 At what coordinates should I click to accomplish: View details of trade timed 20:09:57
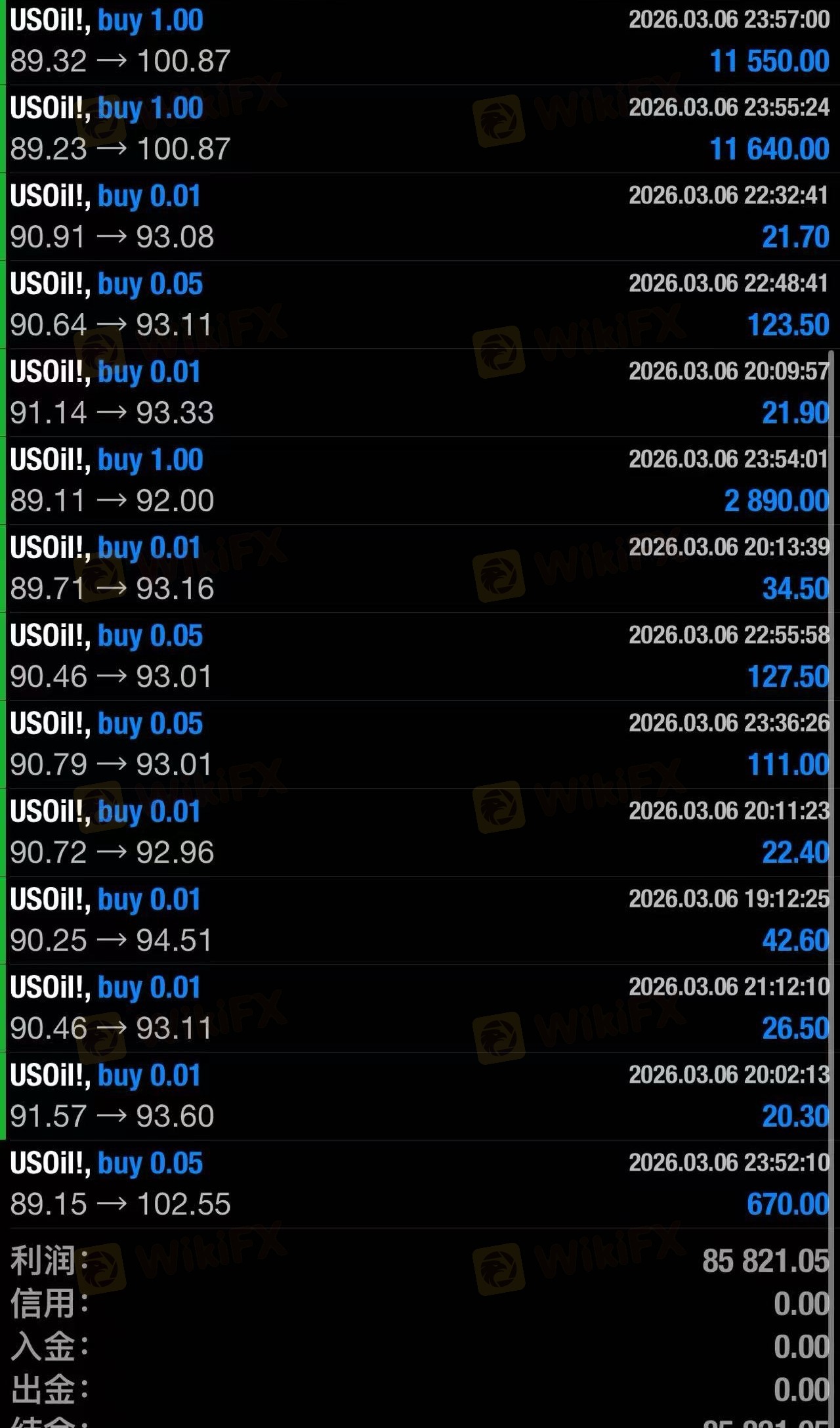[x=420, y=393]
